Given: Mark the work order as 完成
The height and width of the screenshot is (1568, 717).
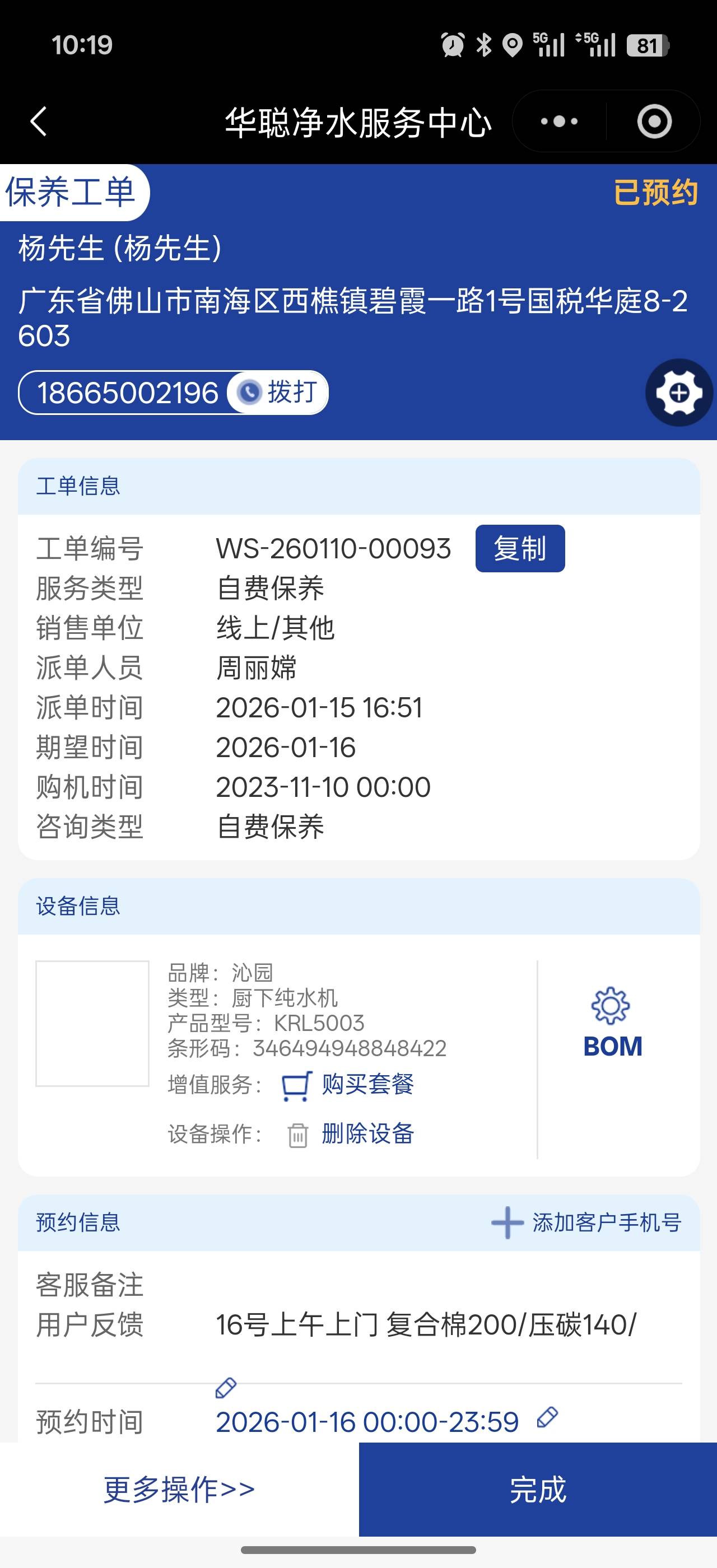Looking at the screenshot, I should (x=537, y=1489).
